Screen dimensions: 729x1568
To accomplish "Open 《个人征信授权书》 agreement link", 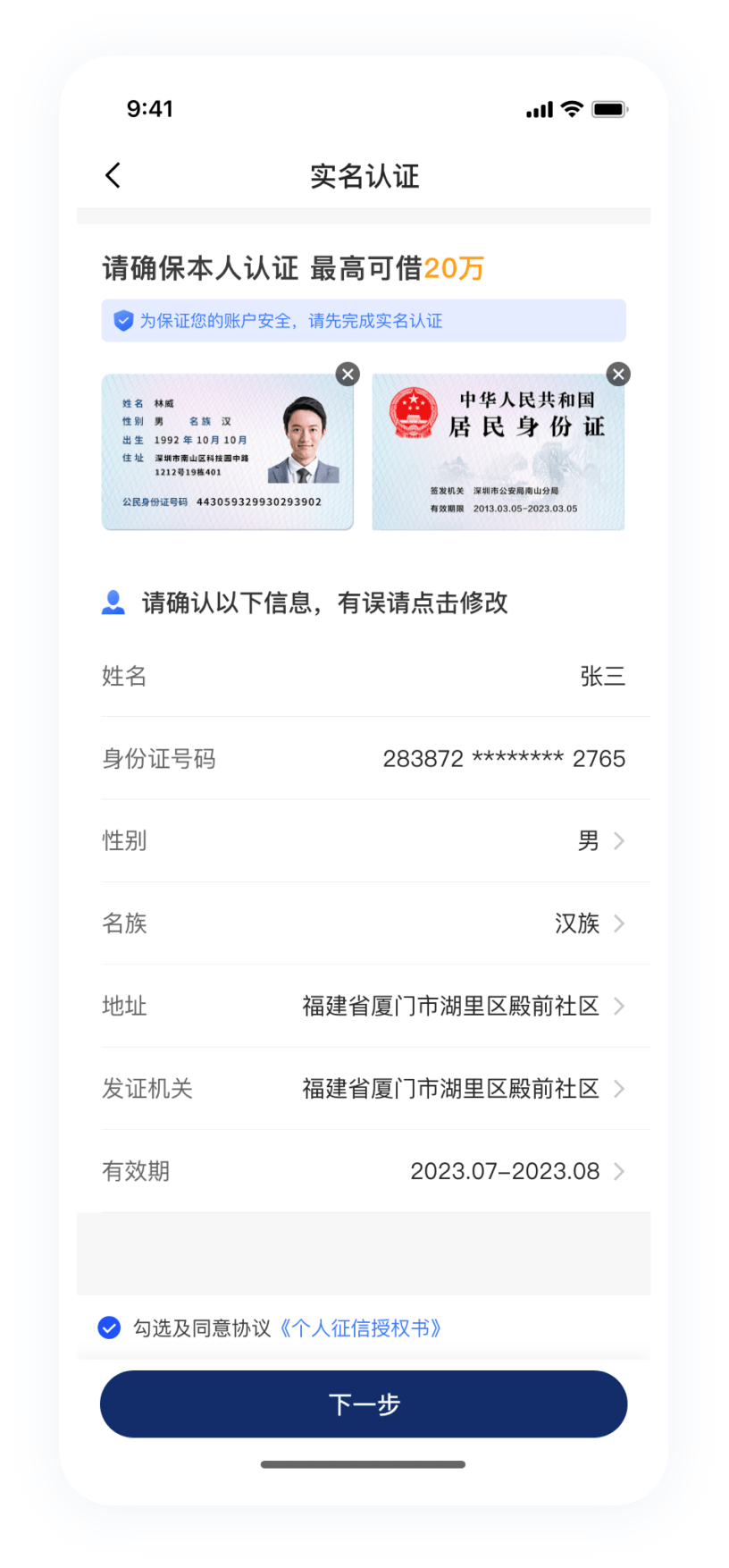I will (x=362, y=1328).
